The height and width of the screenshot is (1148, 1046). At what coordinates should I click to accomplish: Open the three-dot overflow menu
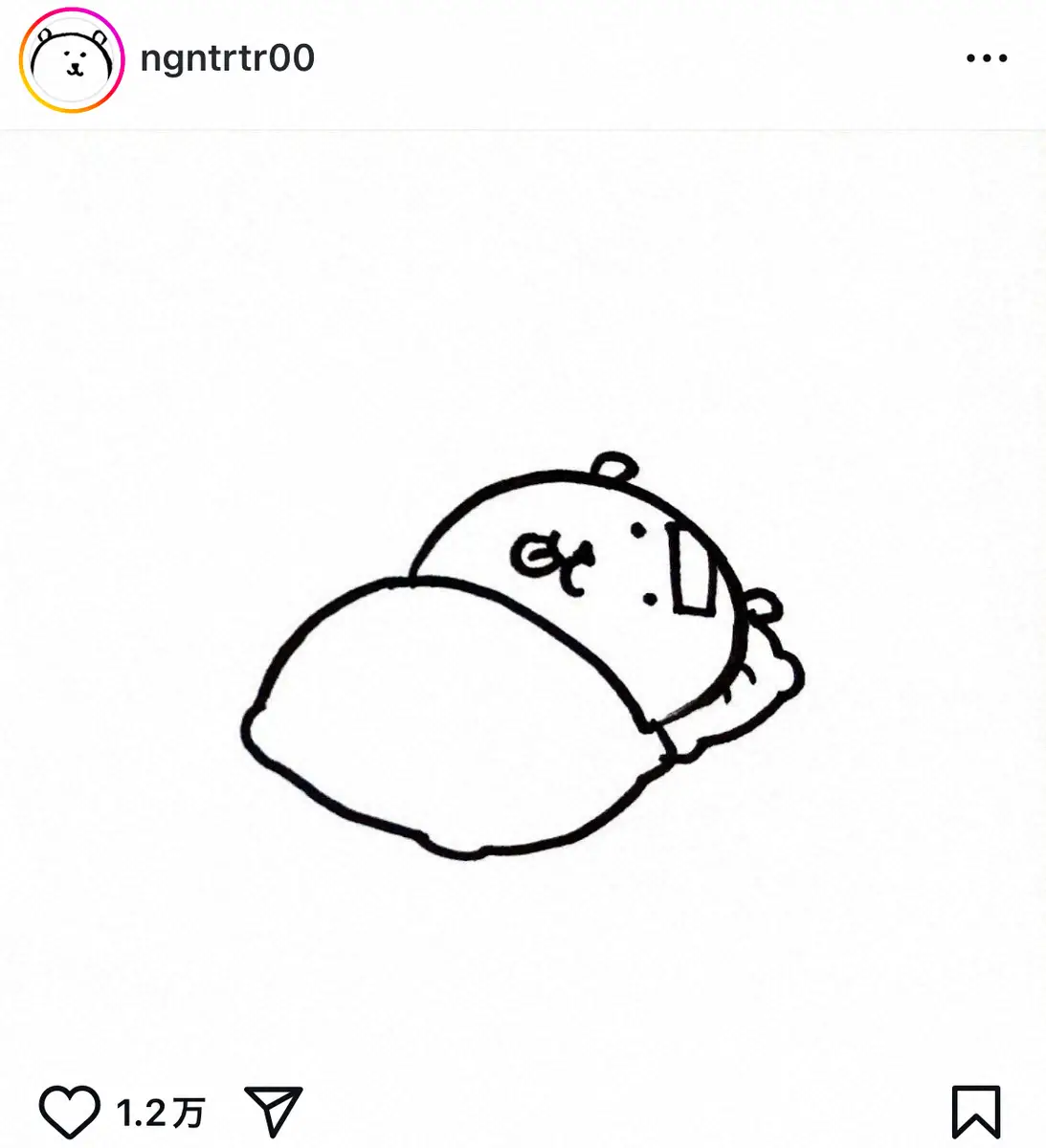click(x=986, y=58)
